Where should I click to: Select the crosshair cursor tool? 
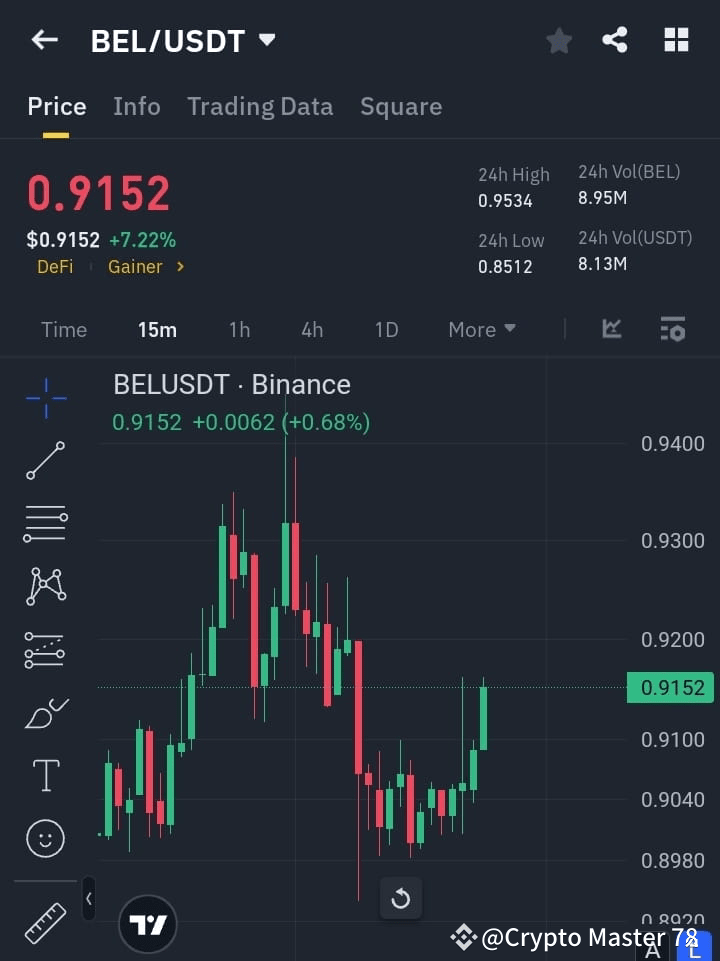point(44,398)
